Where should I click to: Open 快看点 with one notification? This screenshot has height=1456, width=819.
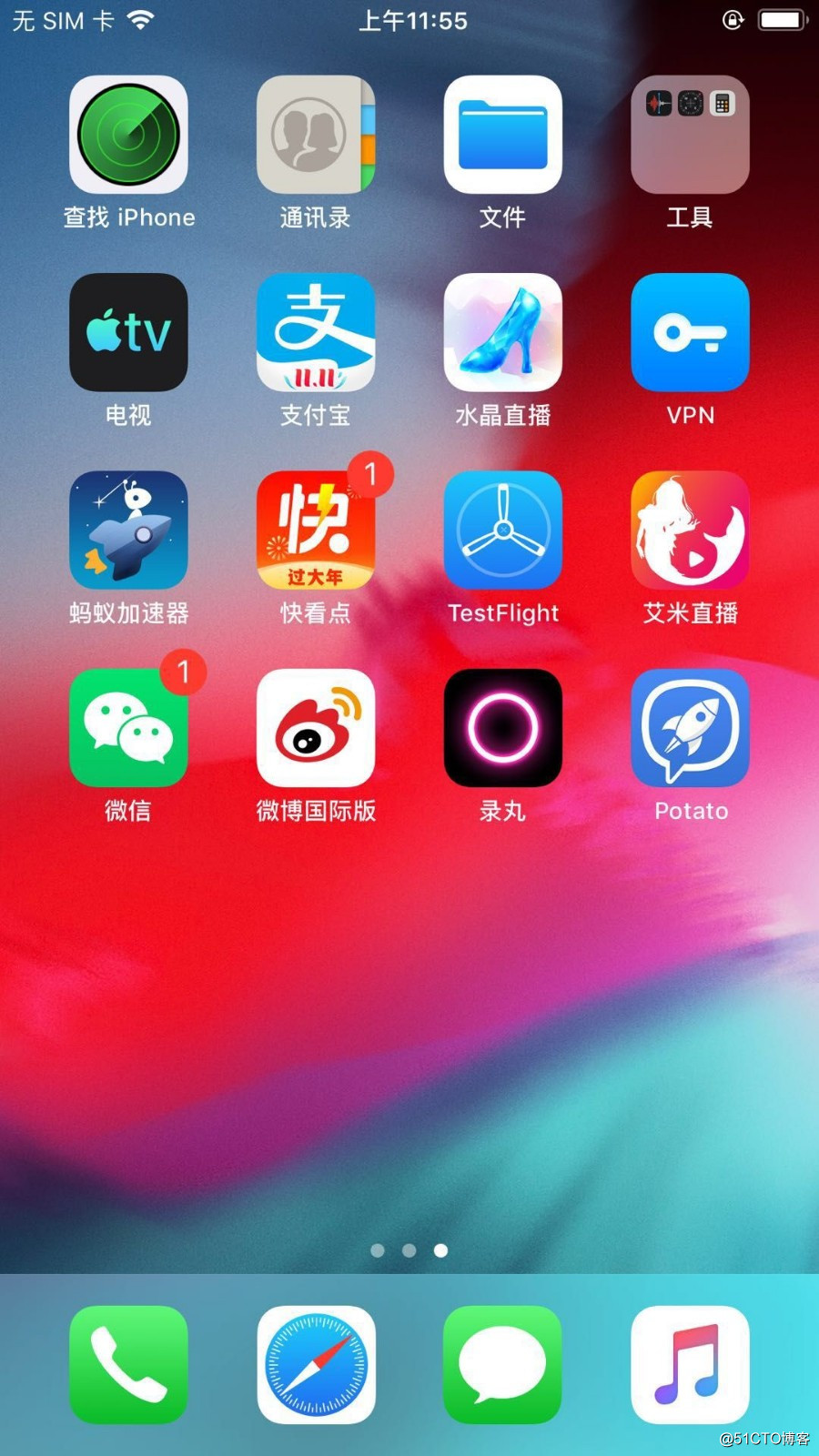click(315, 530)
